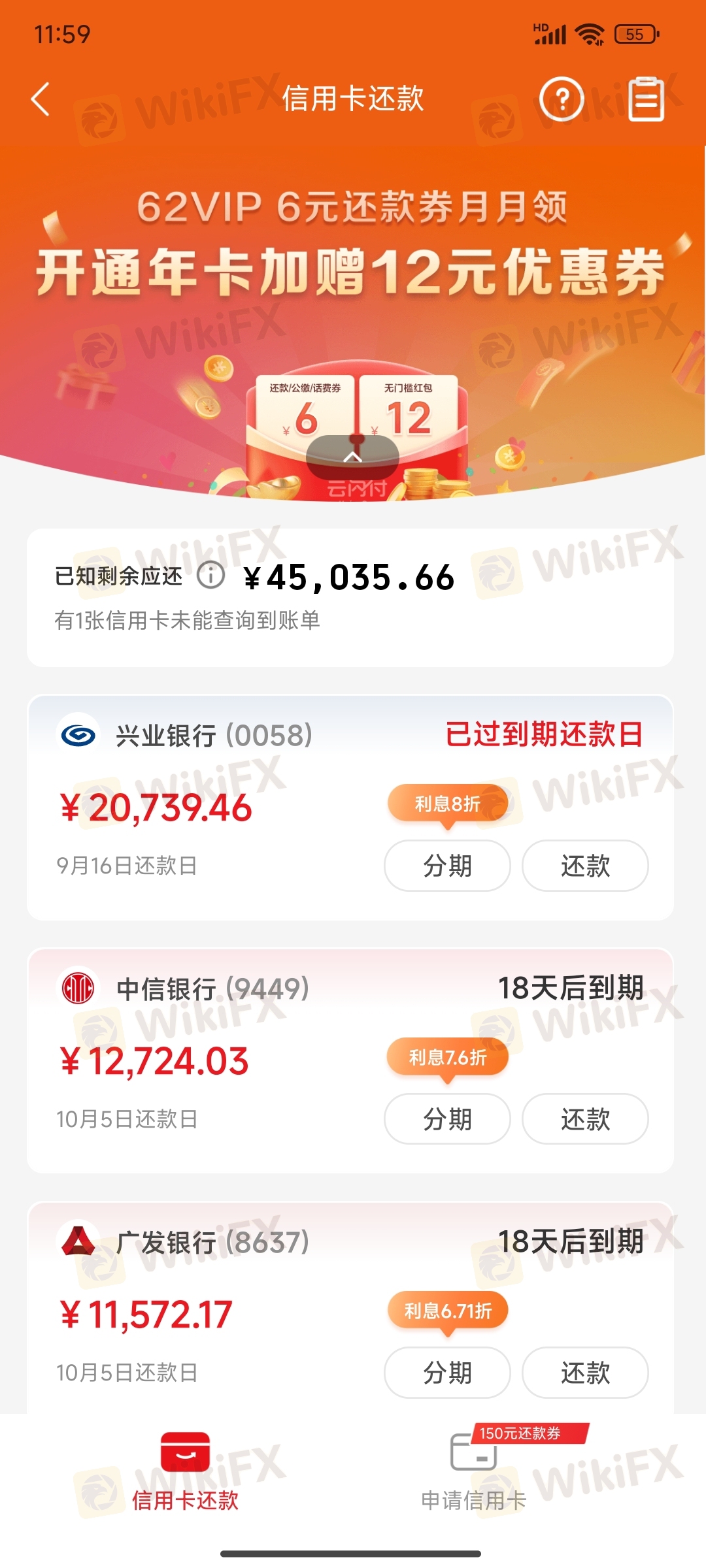Screen dimensions: 706x1568
Task: Tap 分期 for 中信银行 (9449)
Action: 447,1119
